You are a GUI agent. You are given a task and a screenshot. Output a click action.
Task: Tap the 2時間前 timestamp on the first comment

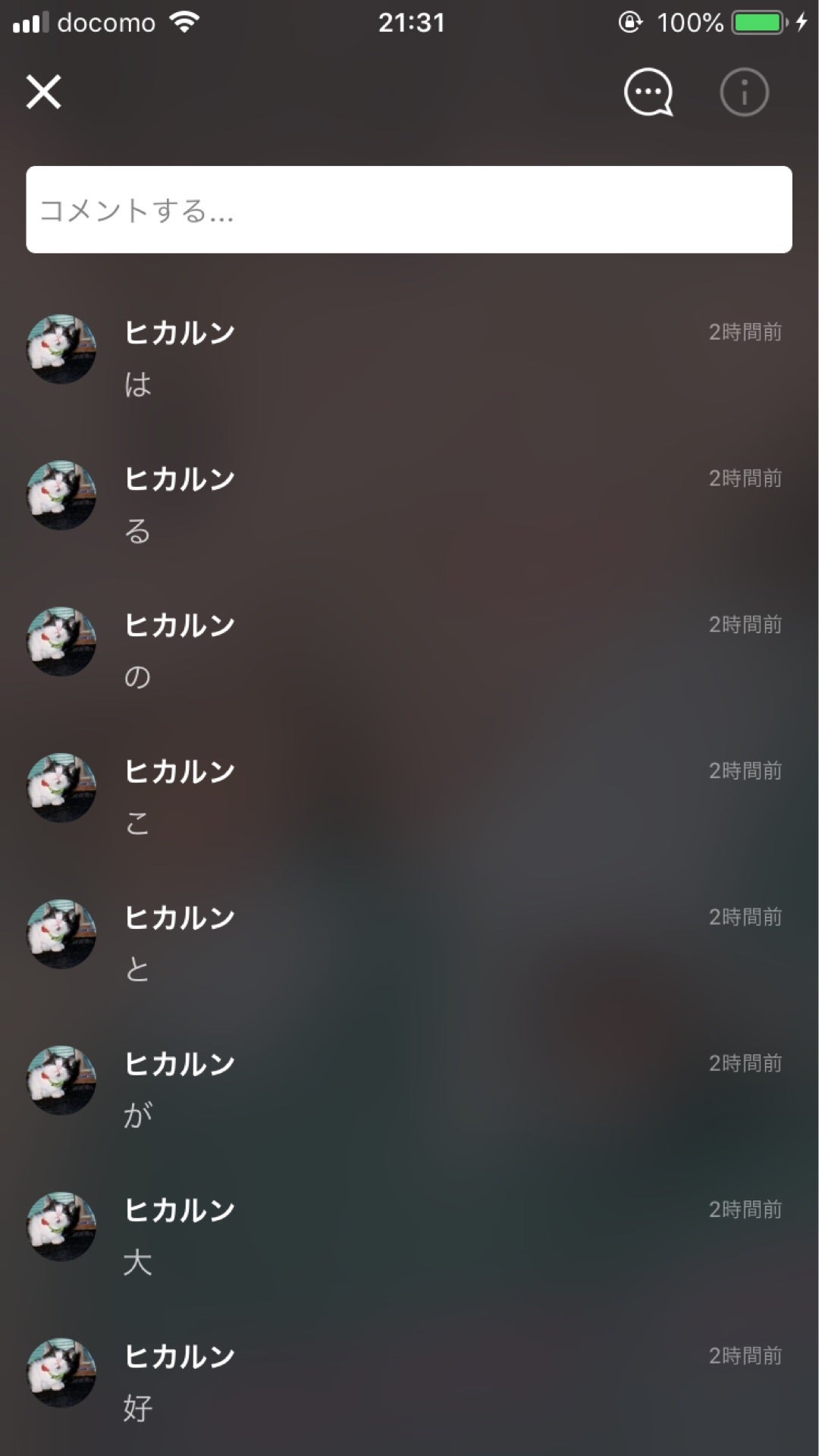pyautogui.click(x=745, y=331)
